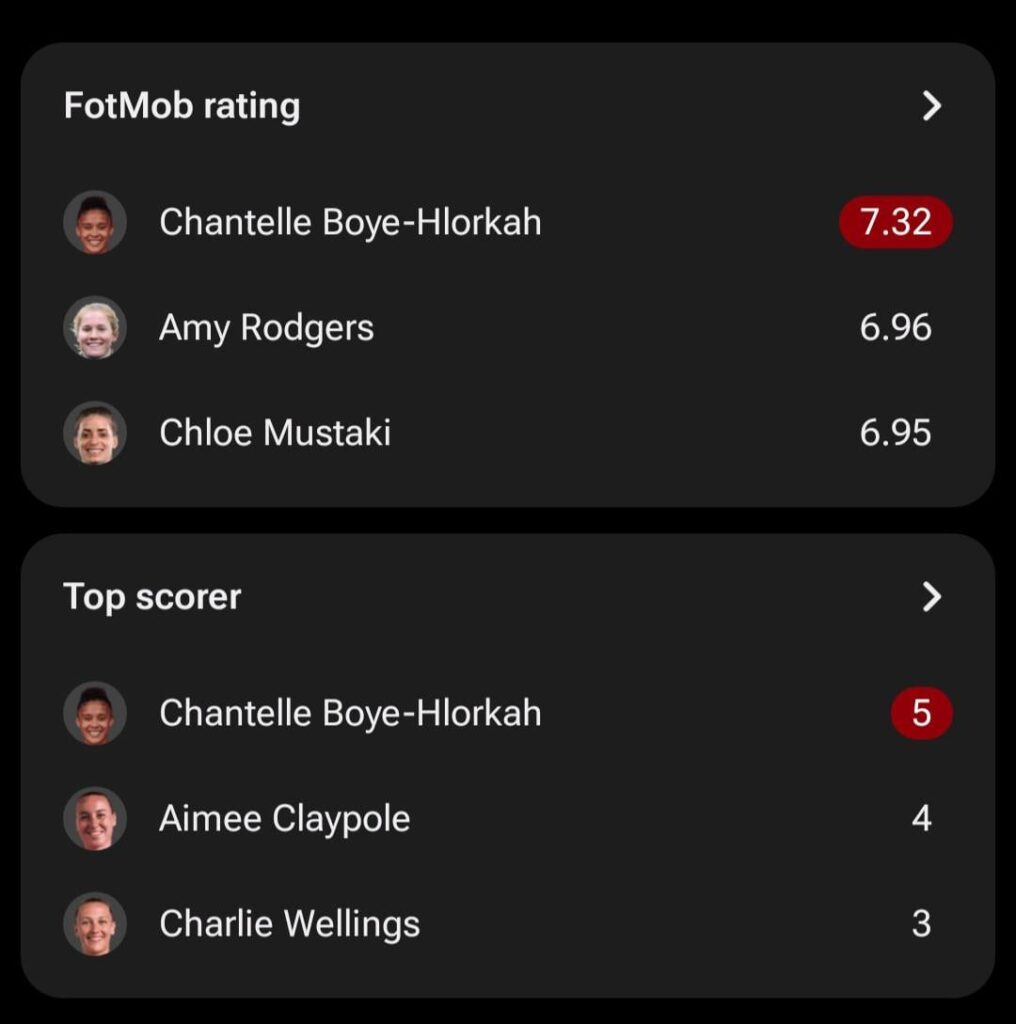Click Aimee Claypole's avatar image
The image size is (1016, 1024).
click(95, 818)
